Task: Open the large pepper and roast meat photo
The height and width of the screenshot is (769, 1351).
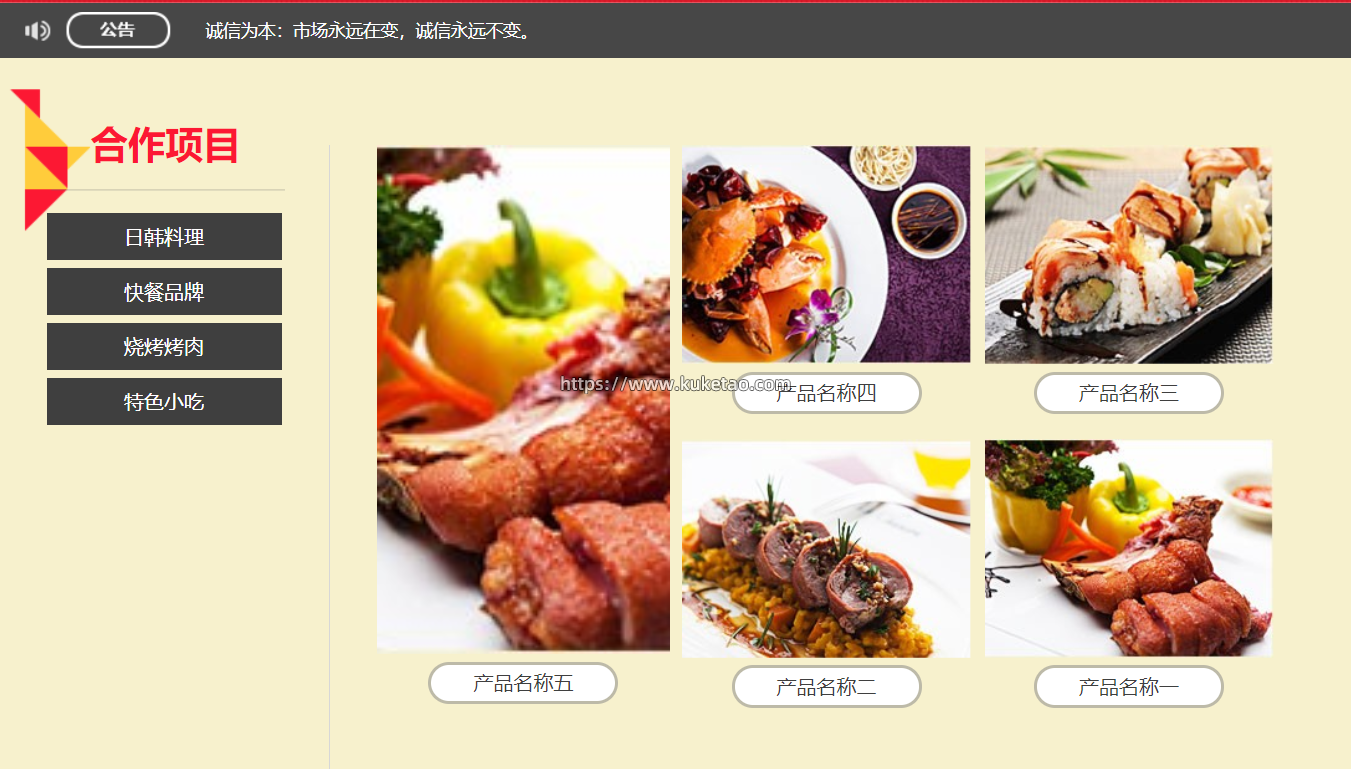Action: 523,400
